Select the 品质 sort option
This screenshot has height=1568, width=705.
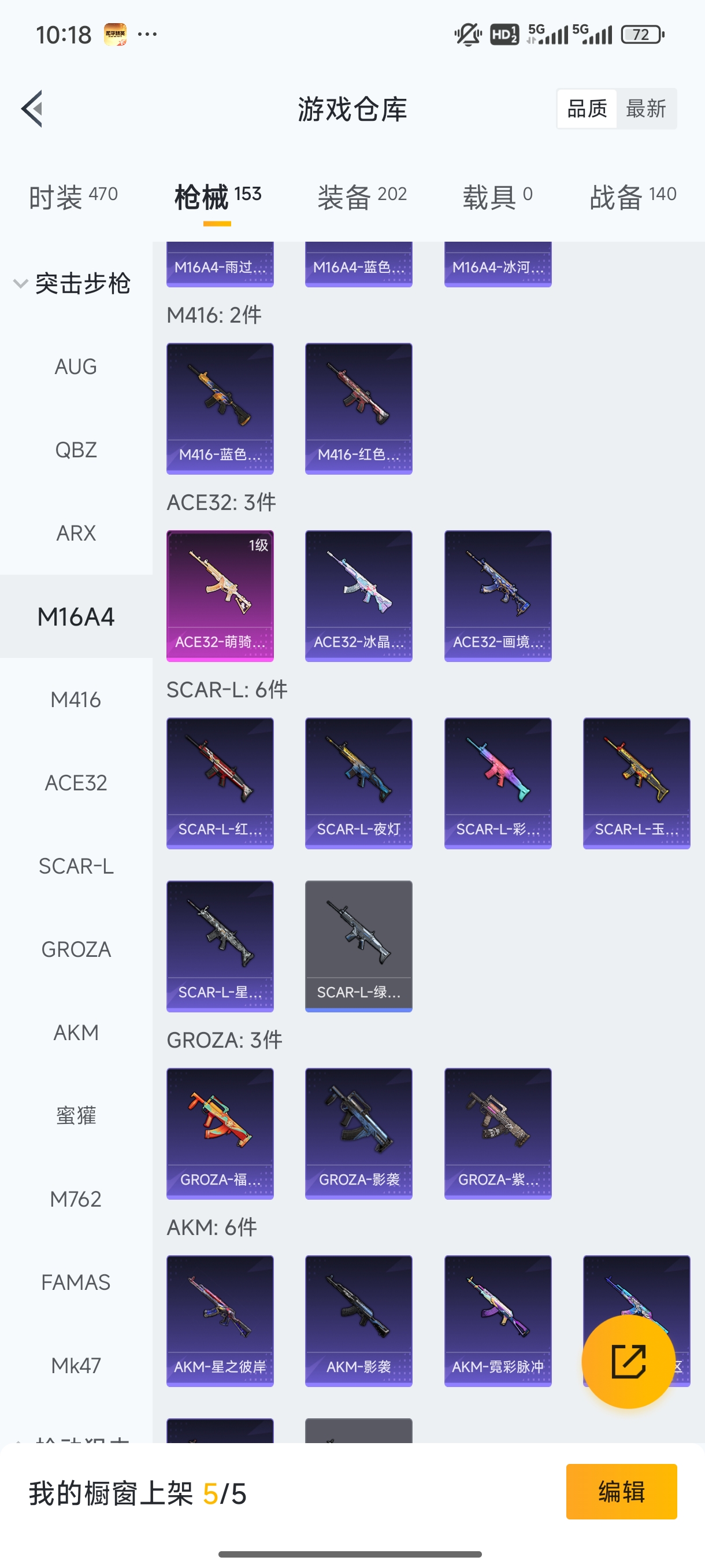click(587, 109)
